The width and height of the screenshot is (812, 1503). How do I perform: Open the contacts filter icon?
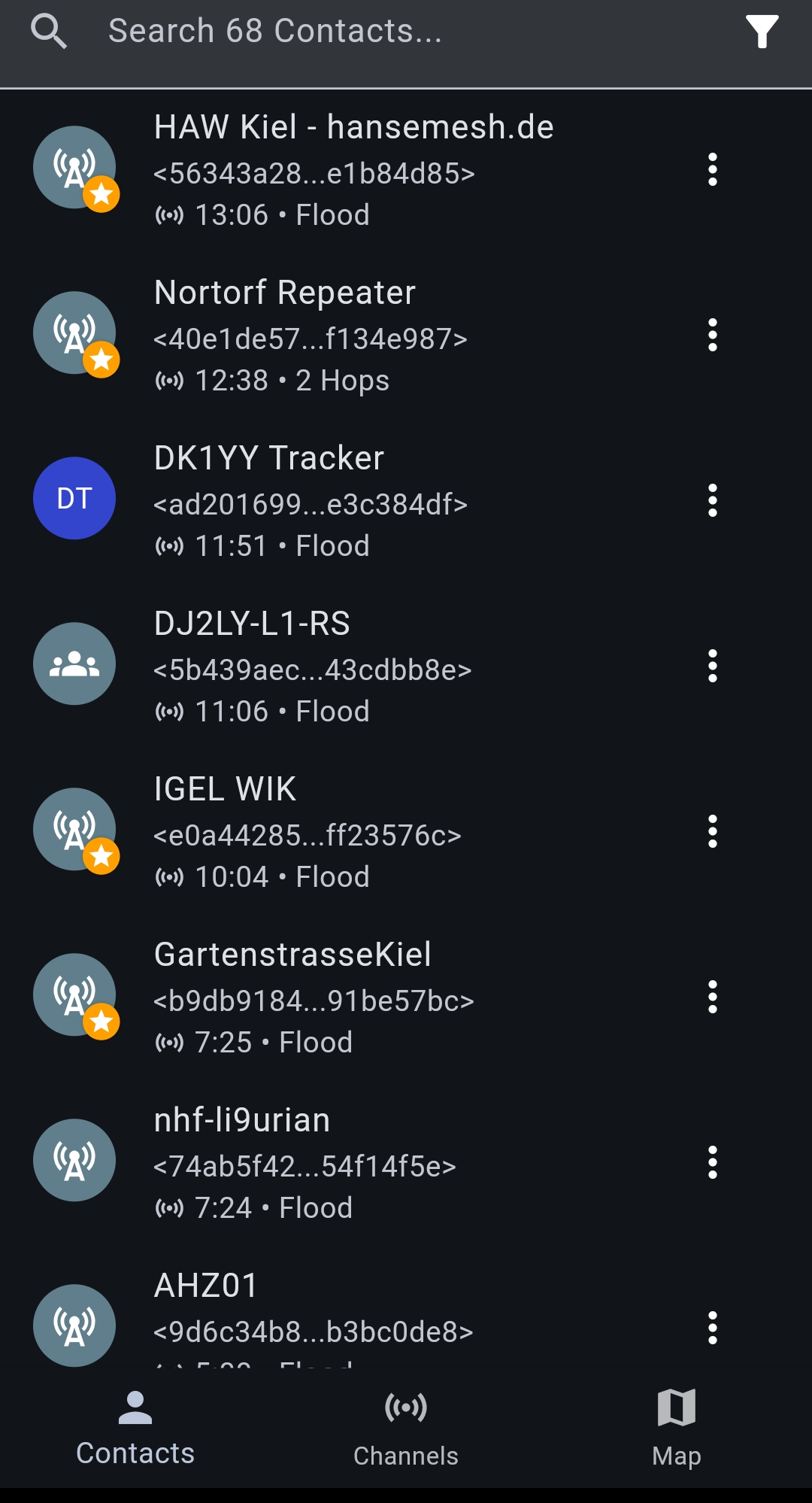click(x=762, y=32)
